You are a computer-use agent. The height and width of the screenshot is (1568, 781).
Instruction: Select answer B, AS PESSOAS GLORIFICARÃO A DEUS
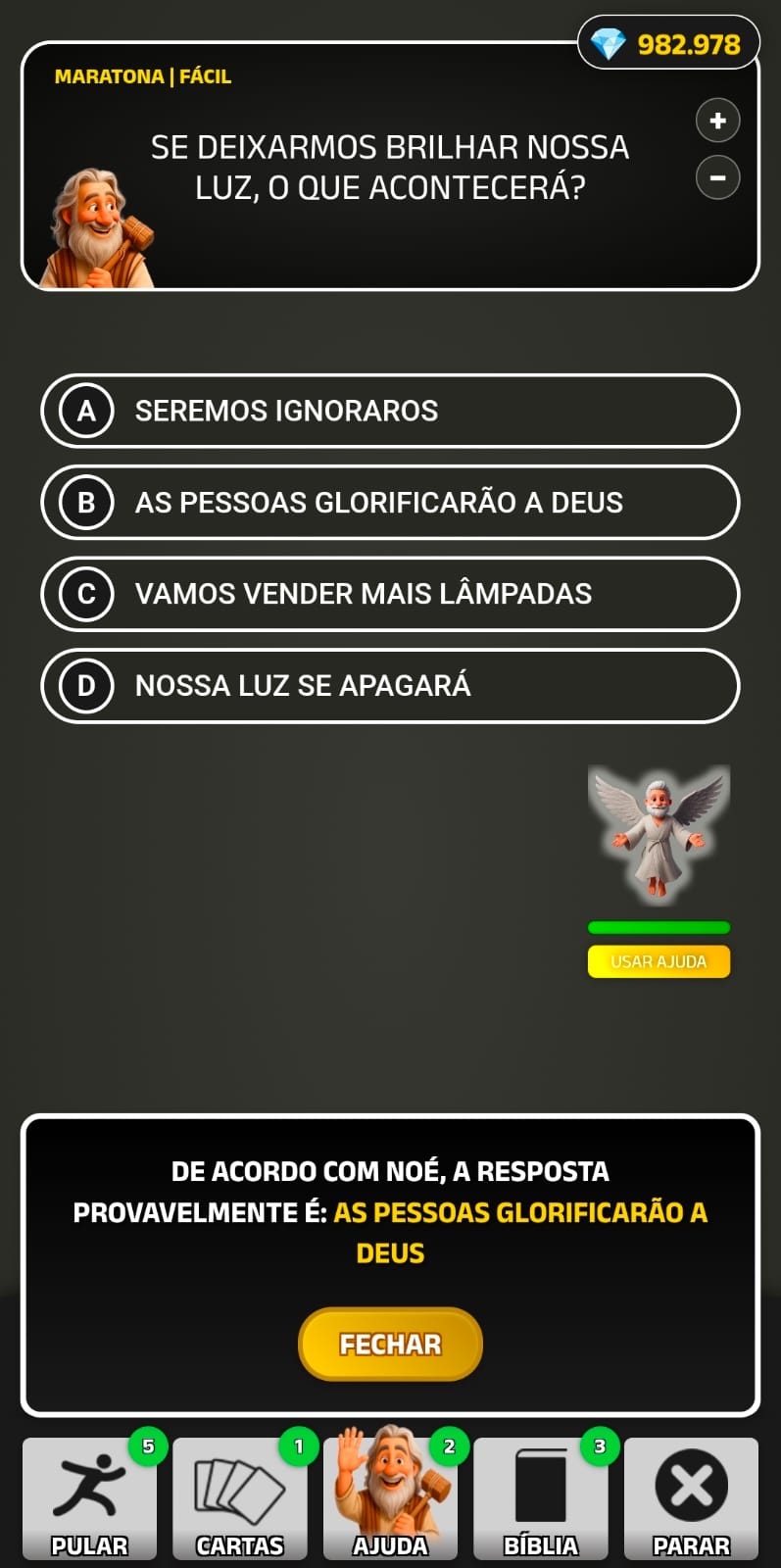(x=390, y=503)
